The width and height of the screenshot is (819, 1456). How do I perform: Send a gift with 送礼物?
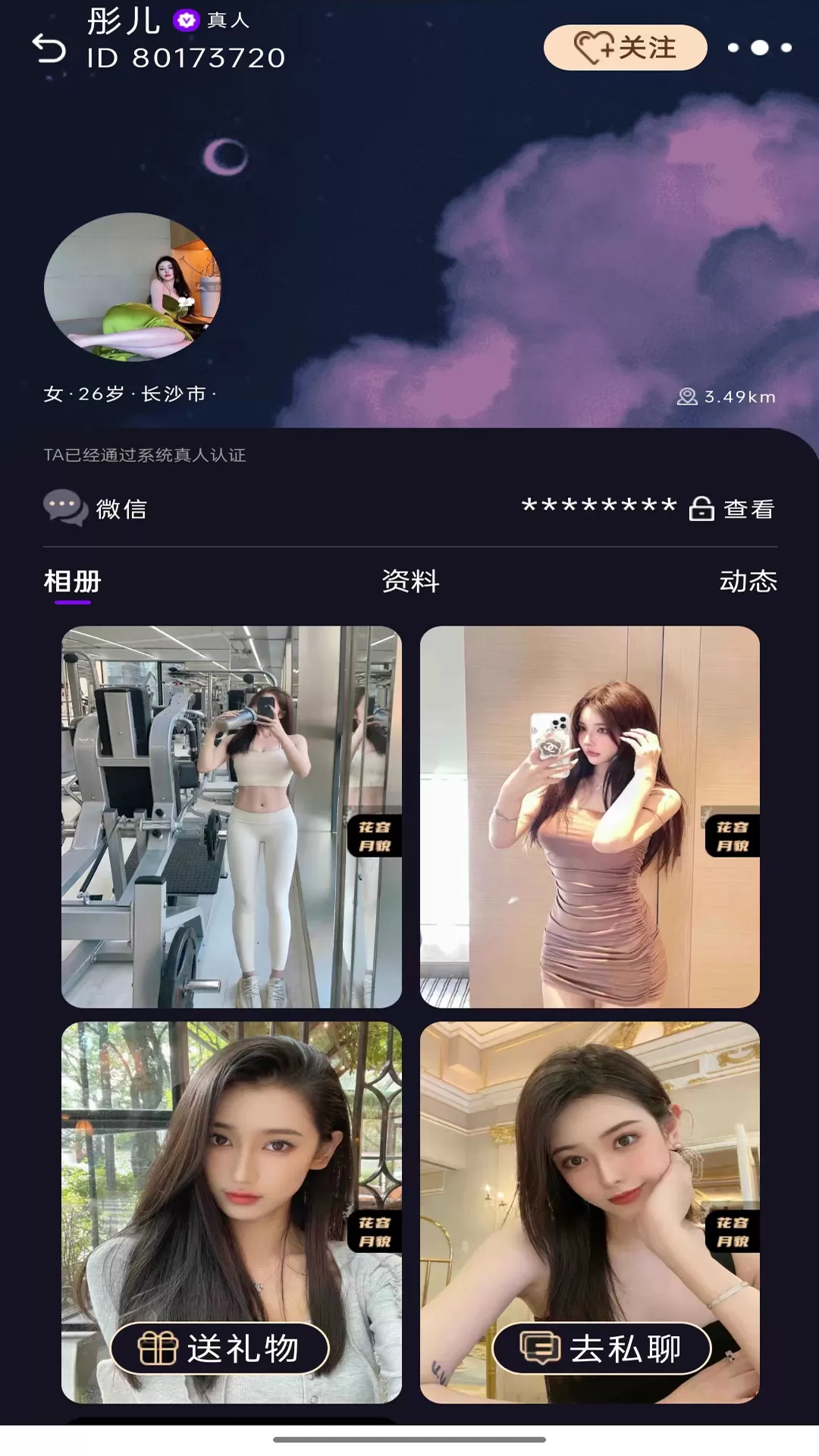coord(220,1348)
